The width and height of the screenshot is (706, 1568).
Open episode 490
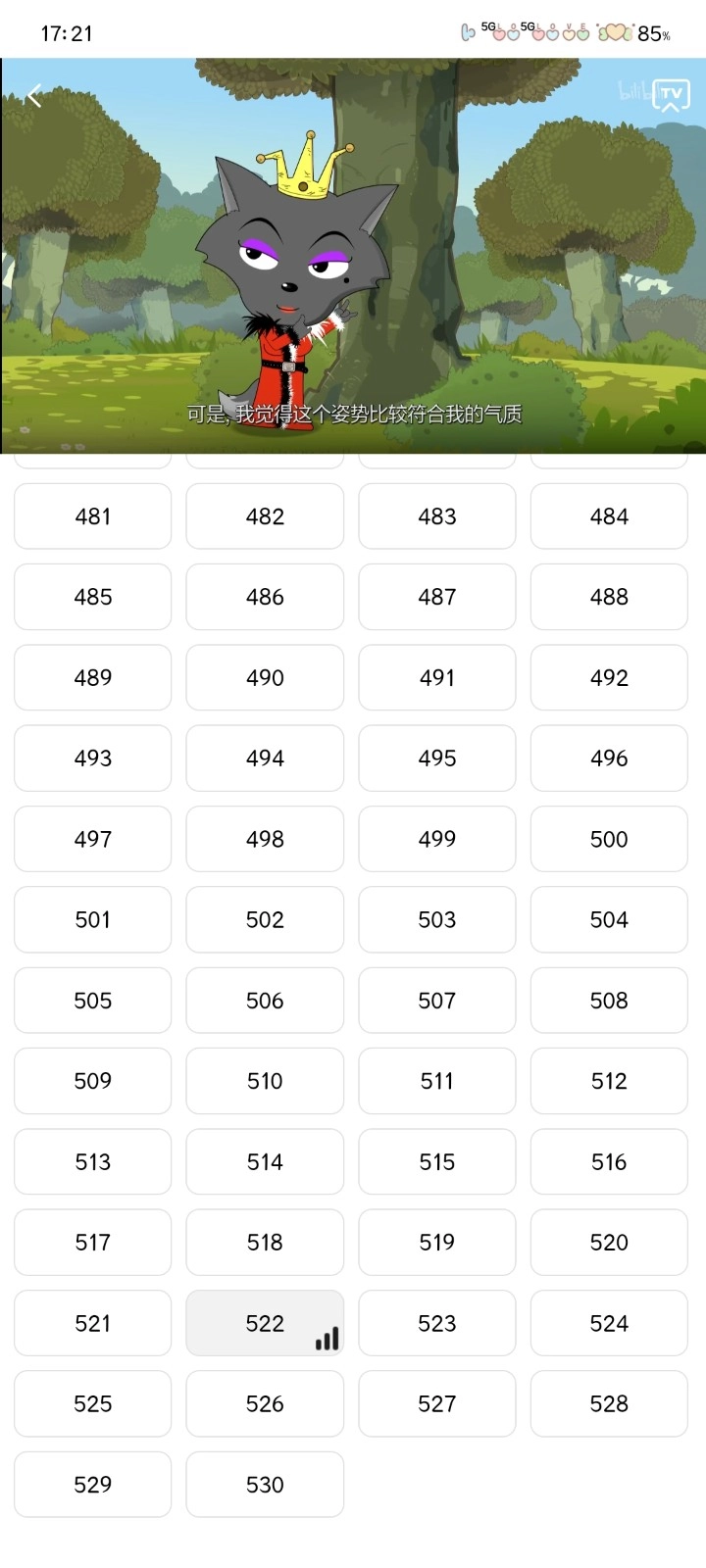click(265, 677)
